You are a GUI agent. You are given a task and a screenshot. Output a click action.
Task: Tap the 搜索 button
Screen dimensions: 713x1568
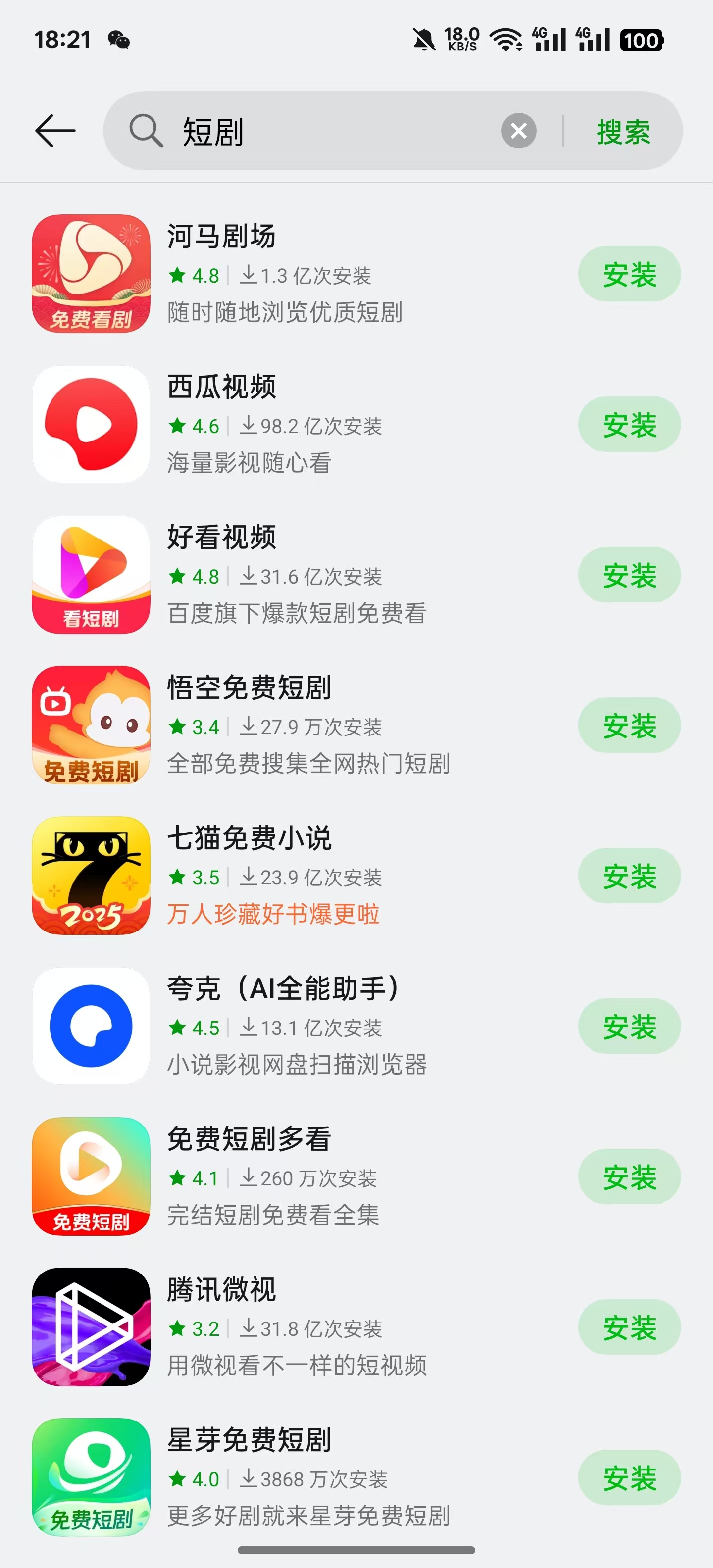pos(623,132)
